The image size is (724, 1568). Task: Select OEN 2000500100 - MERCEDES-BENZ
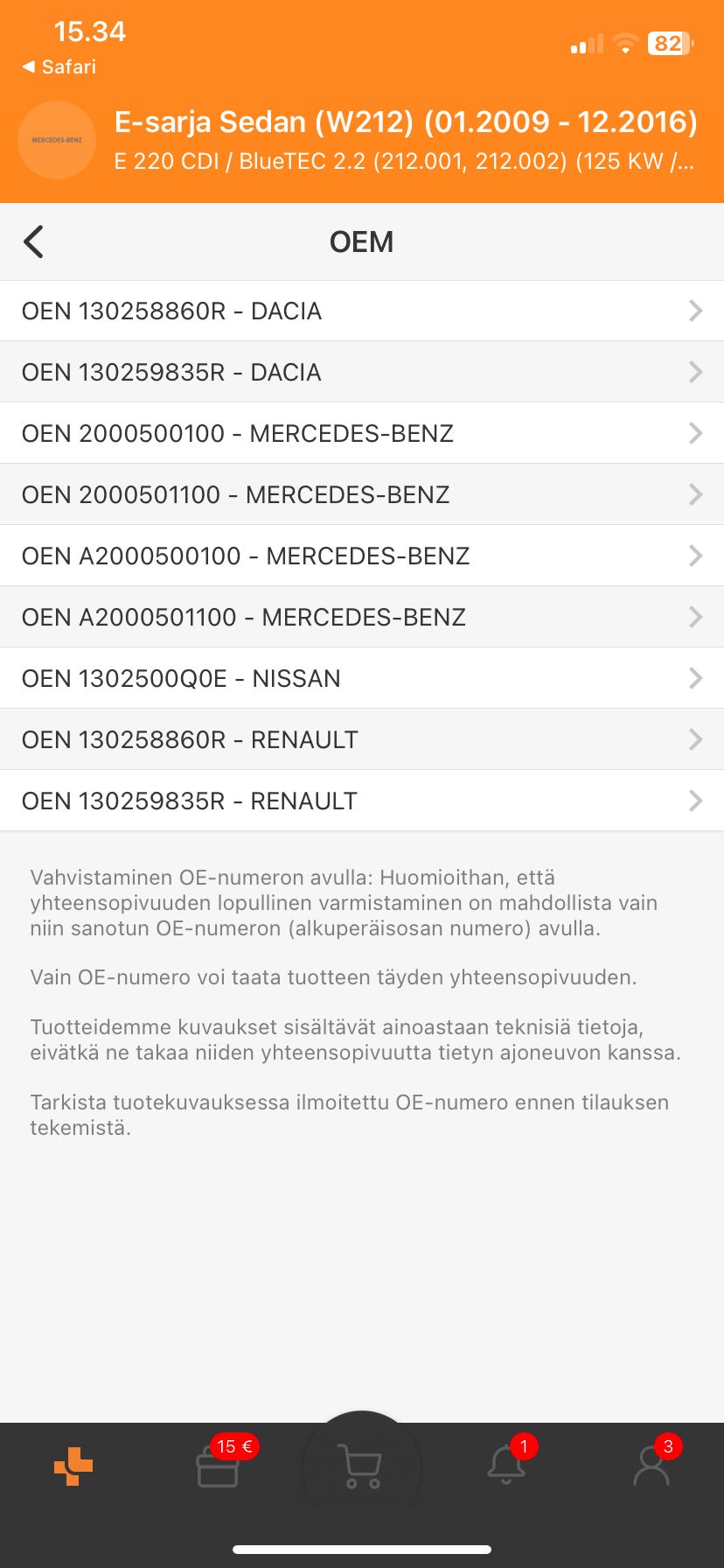click(x=361, y=433)
